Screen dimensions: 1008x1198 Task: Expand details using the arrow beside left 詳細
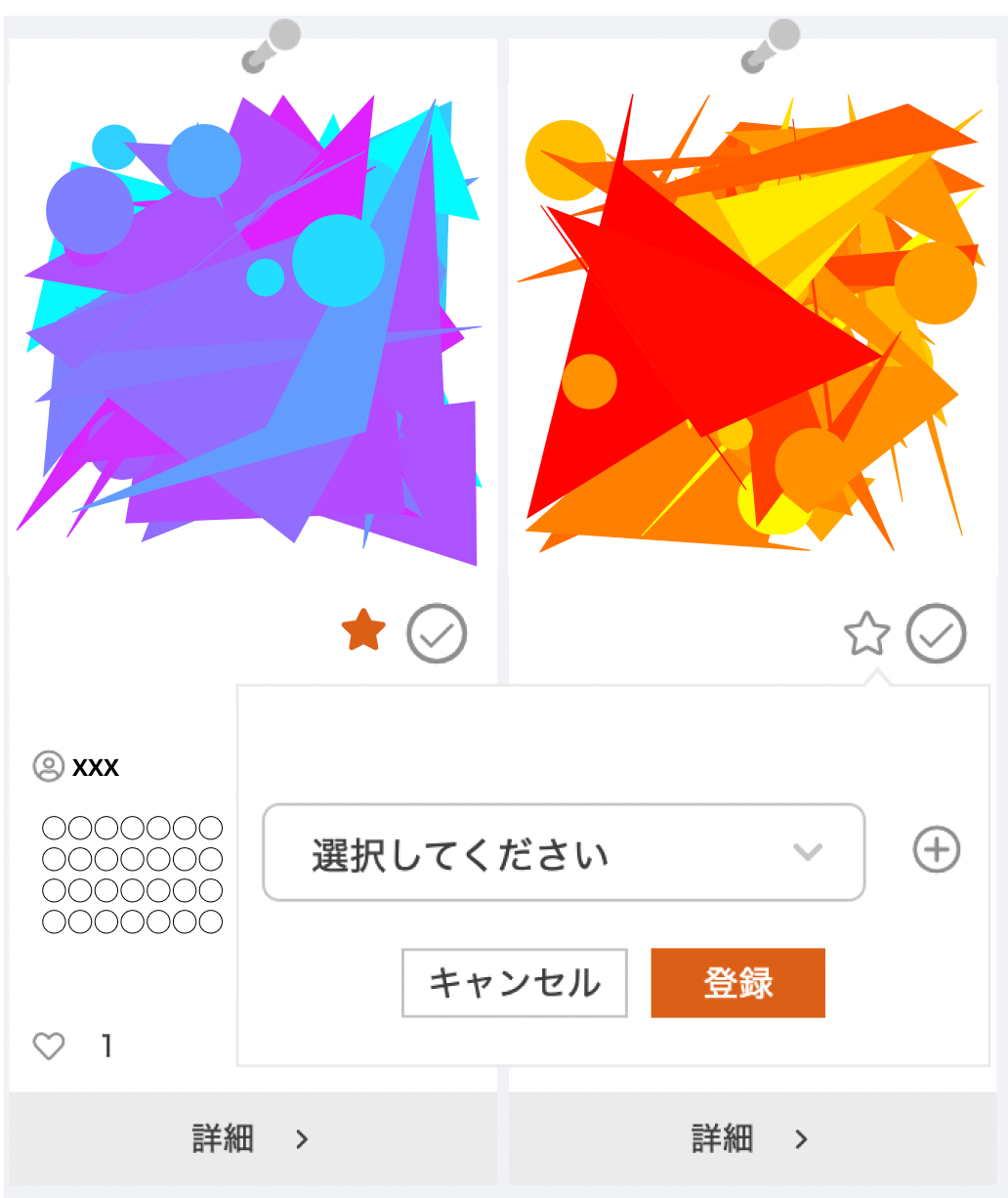coord(304,1139)
